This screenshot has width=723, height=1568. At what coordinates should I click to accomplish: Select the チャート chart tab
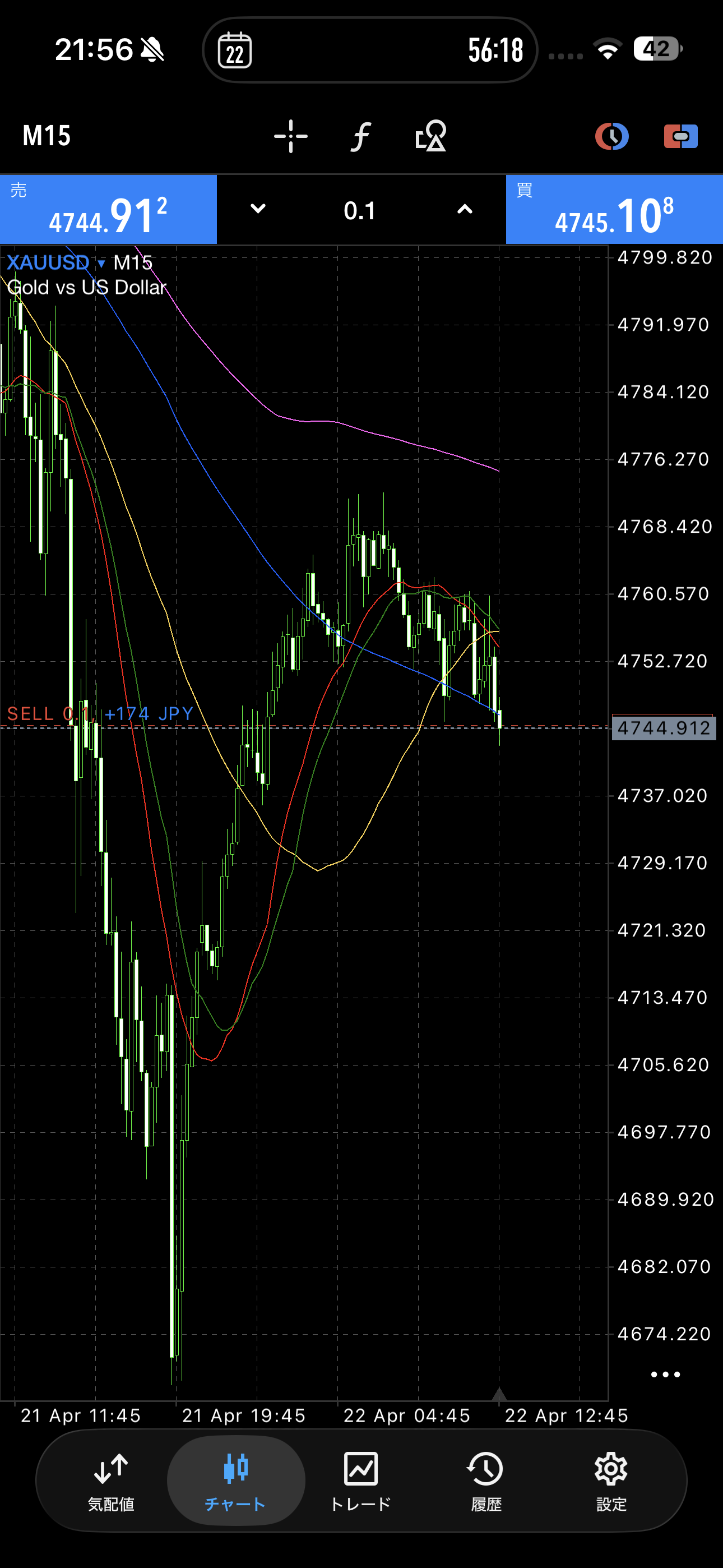235,1481
